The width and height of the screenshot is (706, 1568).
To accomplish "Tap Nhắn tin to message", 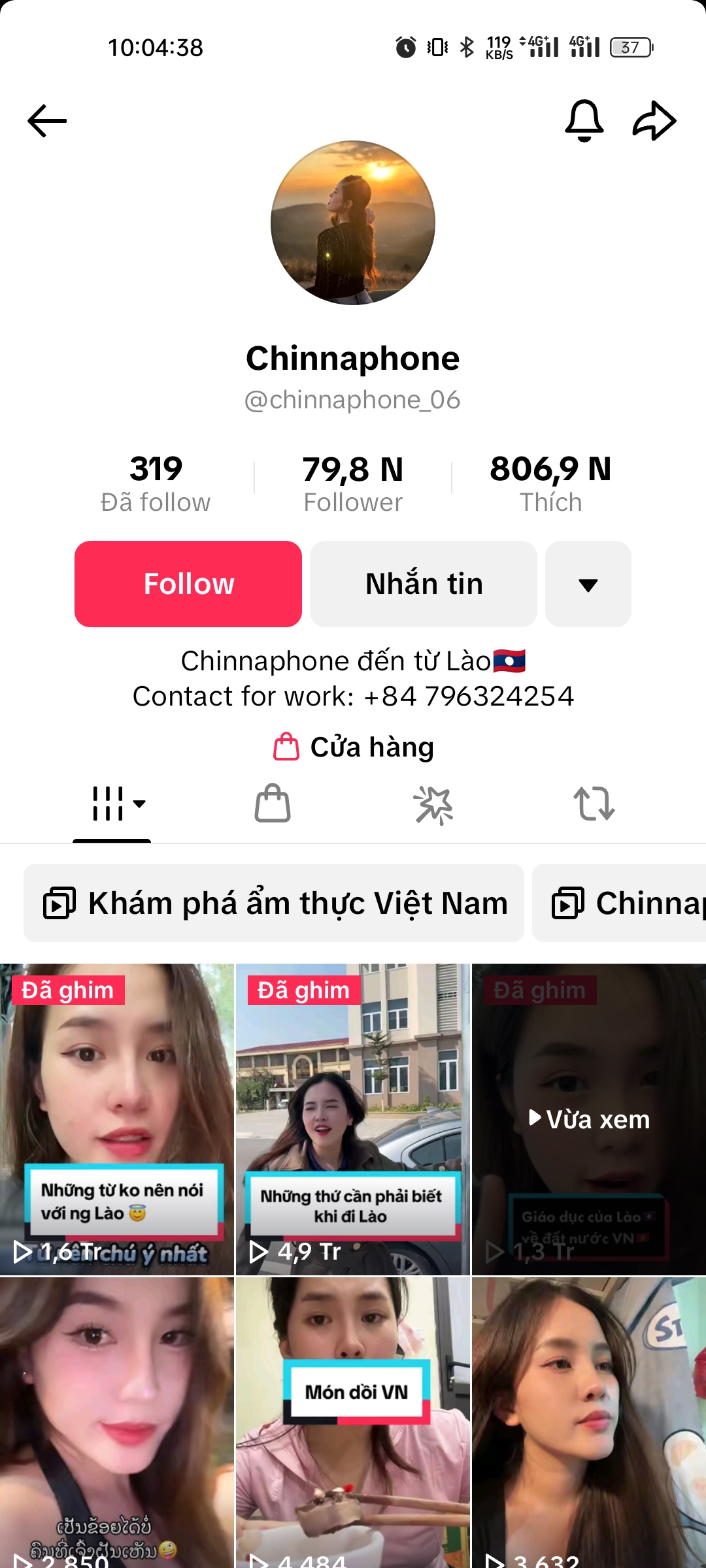I will 424,584.
